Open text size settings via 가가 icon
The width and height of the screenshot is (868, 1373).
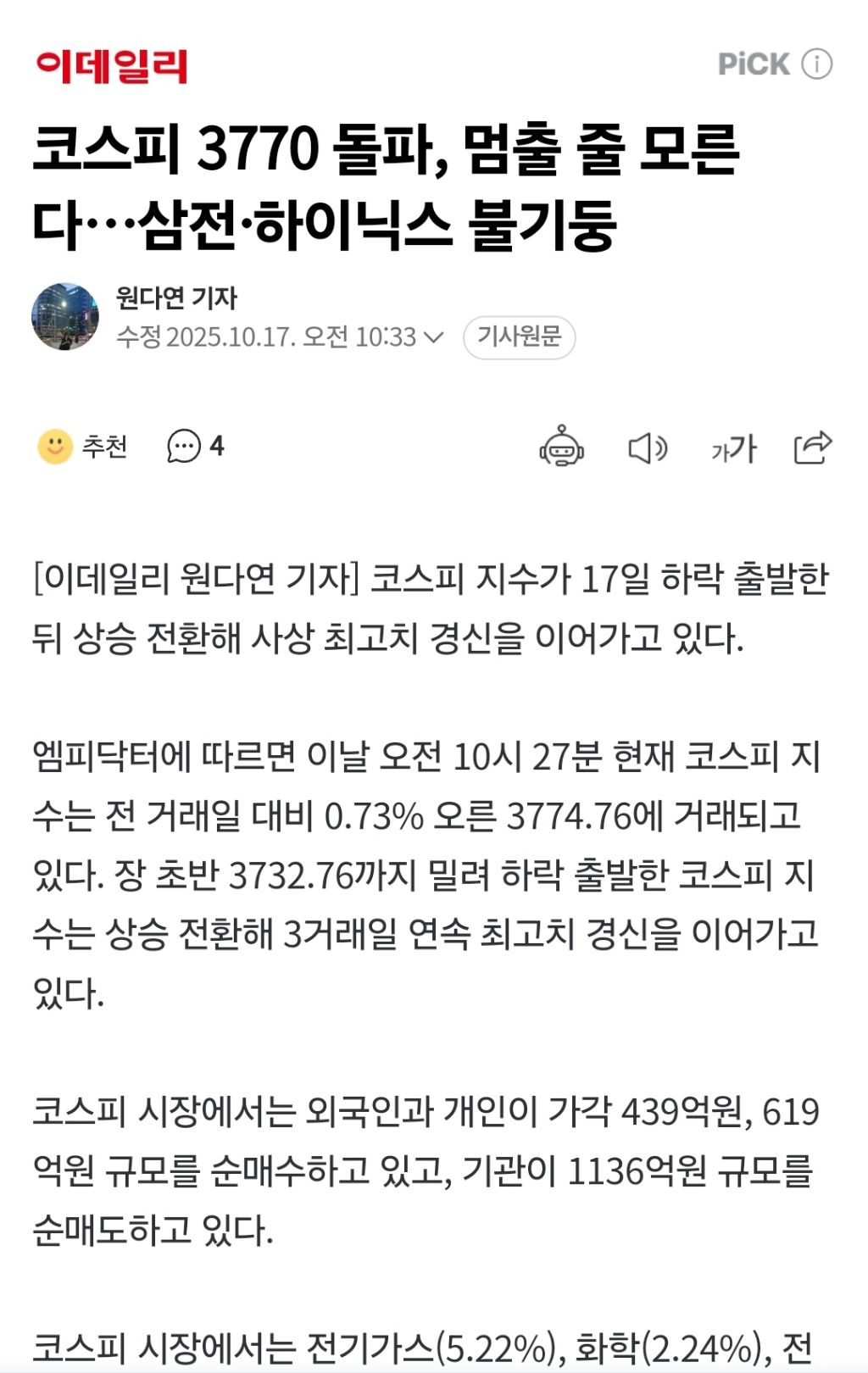[x=731, y=449]
